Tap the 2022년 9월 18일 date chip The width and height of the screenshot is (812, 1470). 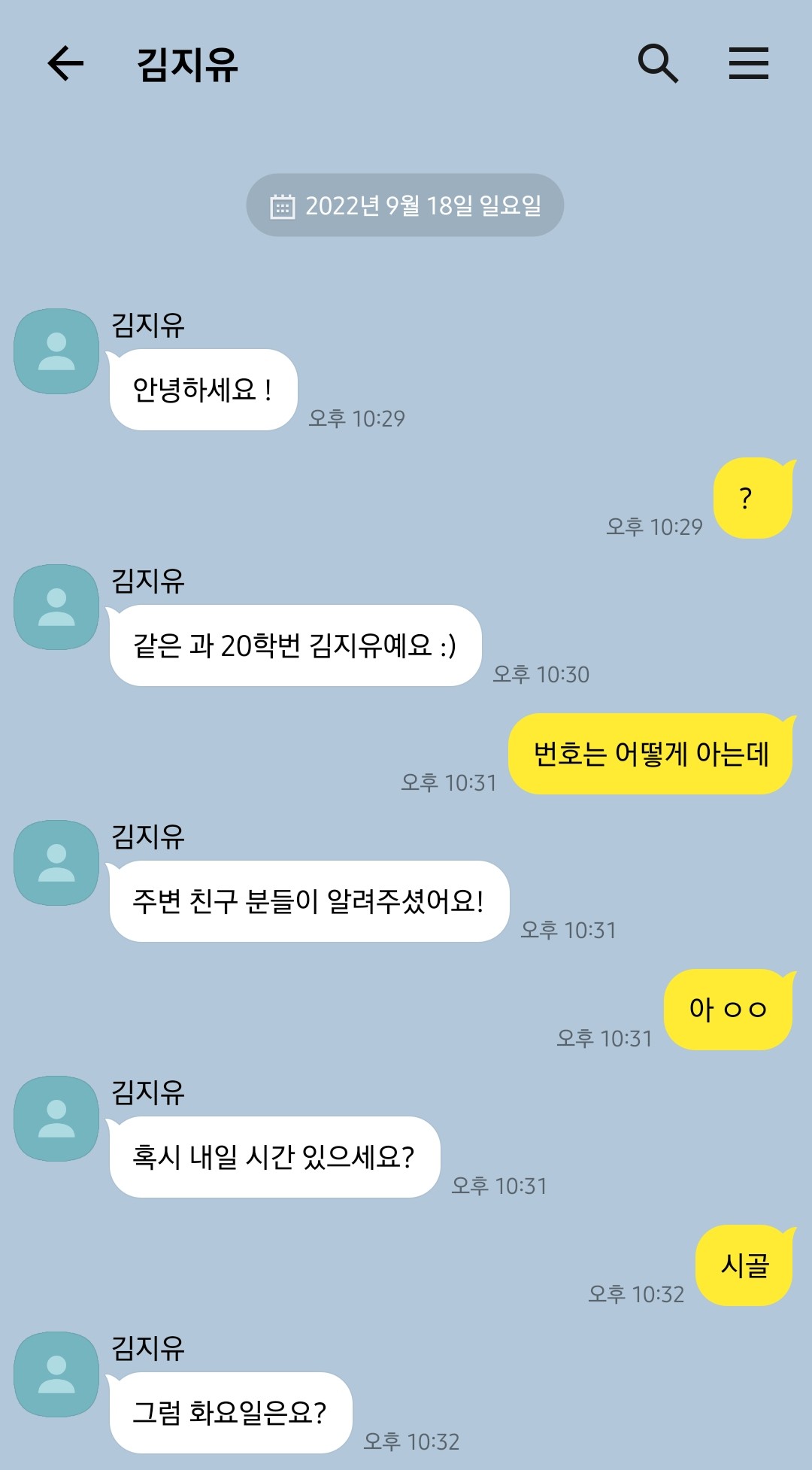(x=405, y=205)
